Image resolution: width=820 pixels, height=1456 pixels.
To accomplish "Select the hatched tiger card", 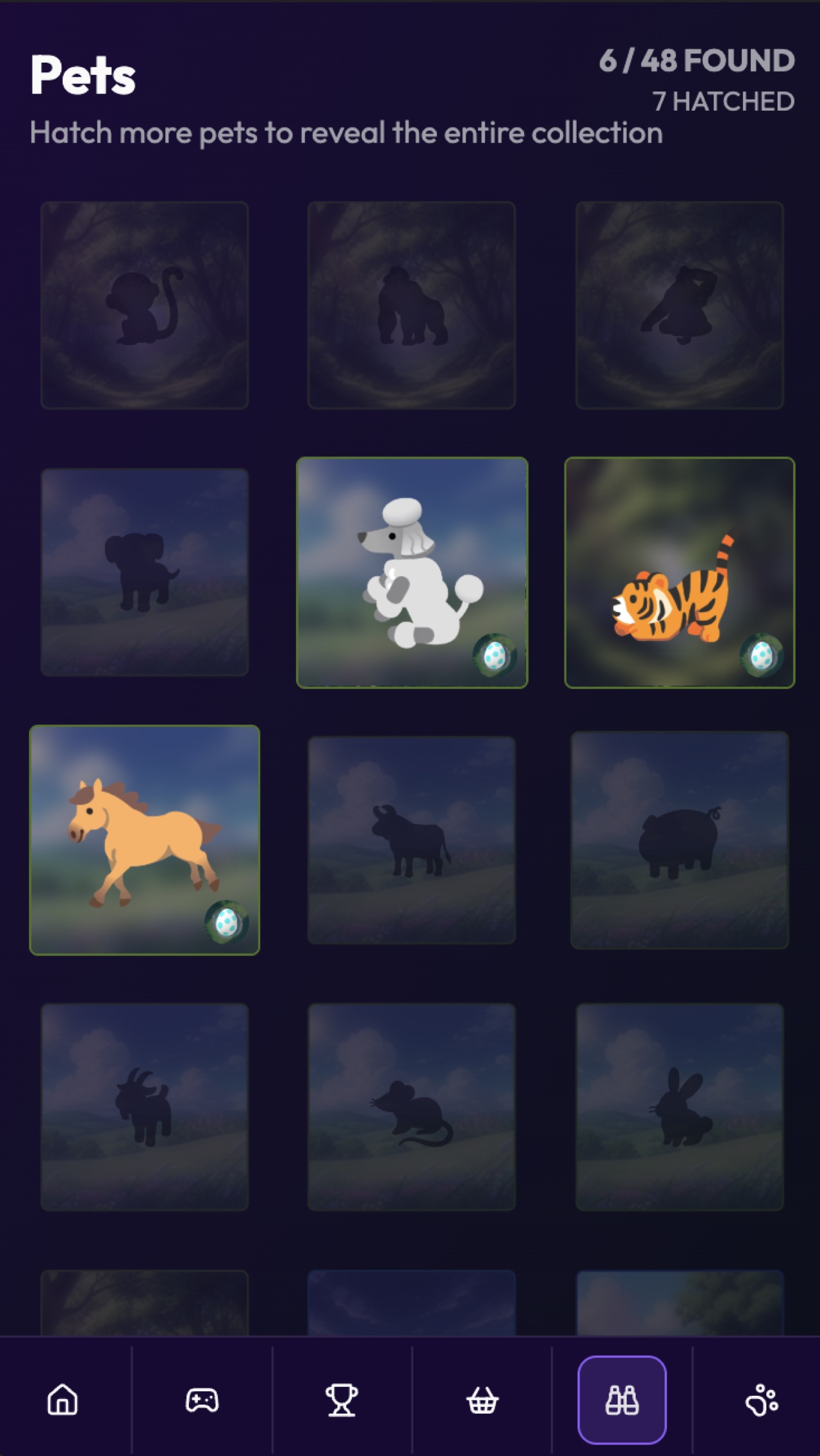I will (x=679, y=573).
